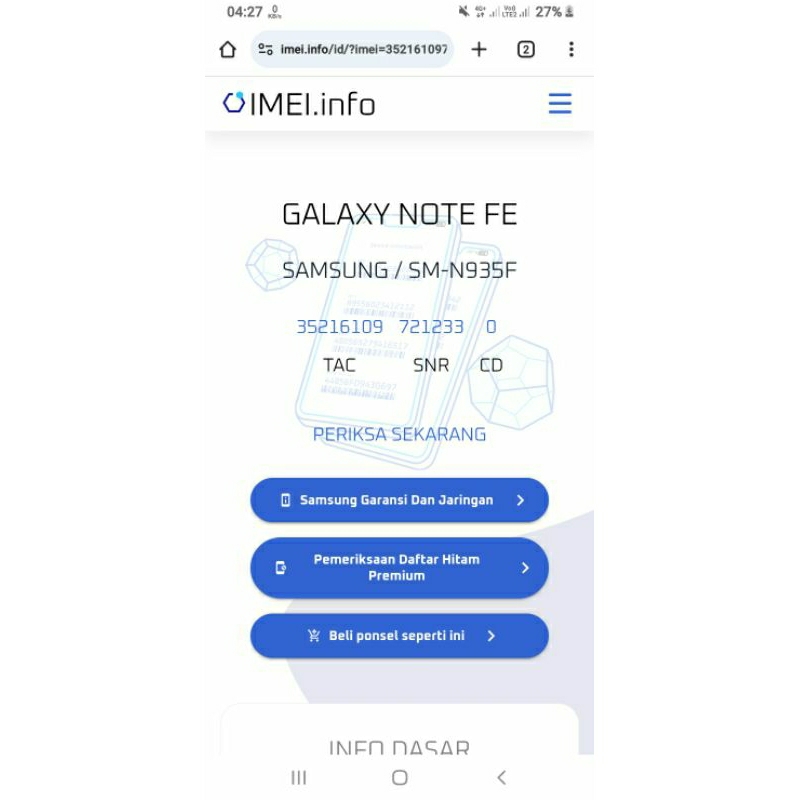The height and width of the screenshot is (800, 800).
Task: Tap the PERIKSA SEKARANG link
Action: coord(399,434)
